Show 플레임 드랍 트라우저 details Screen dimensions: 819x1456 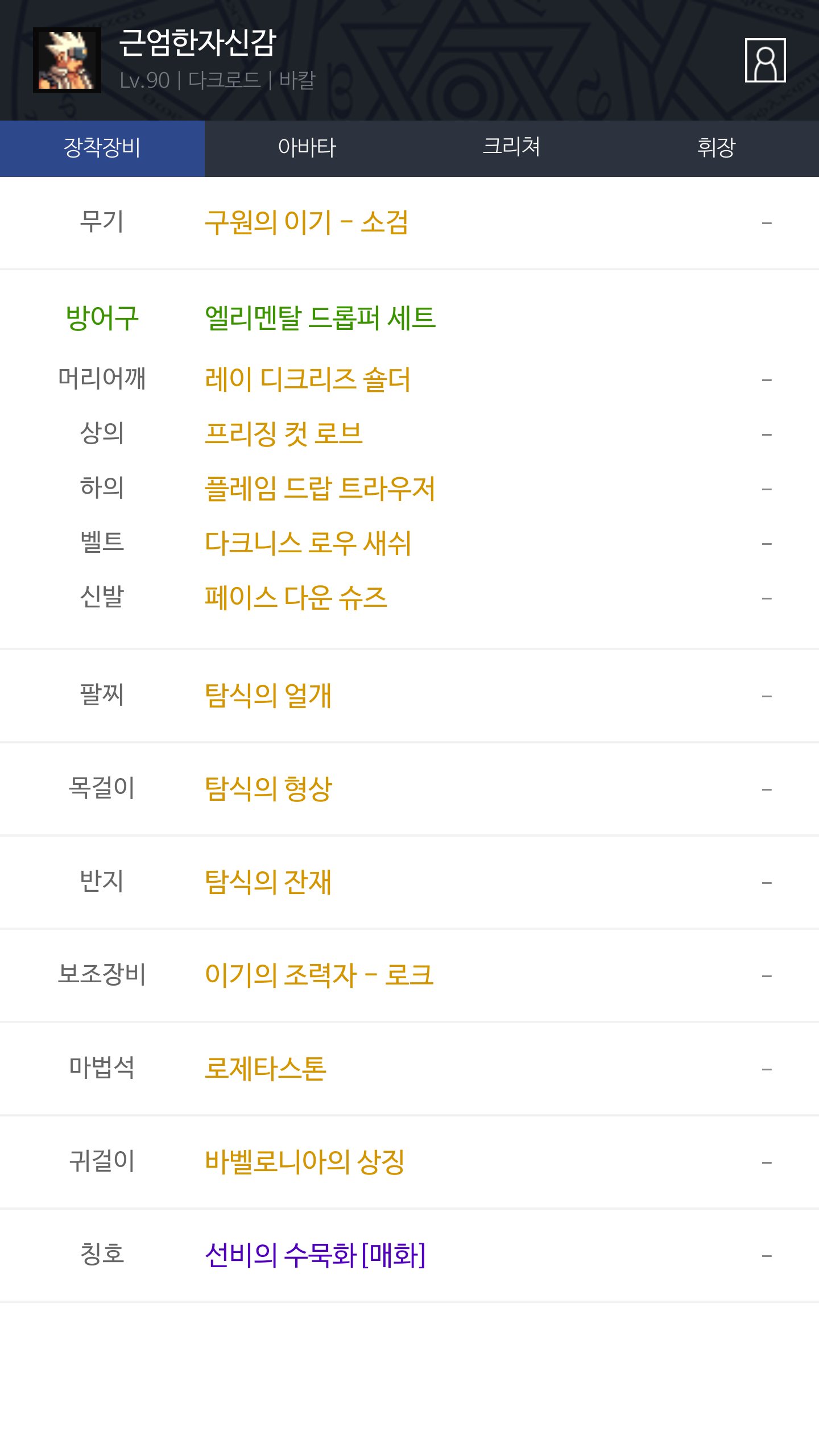(x=320, y=489)
